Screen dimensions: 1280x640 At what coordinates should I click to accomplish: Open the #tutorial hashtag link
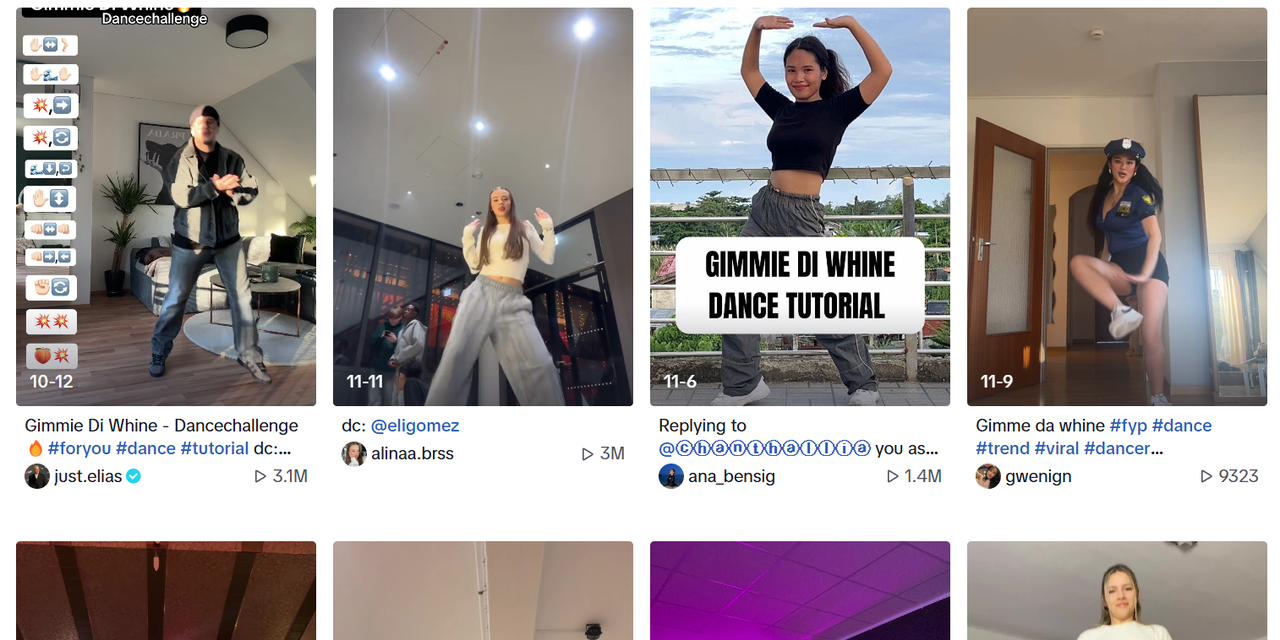[x=214, y=449]
